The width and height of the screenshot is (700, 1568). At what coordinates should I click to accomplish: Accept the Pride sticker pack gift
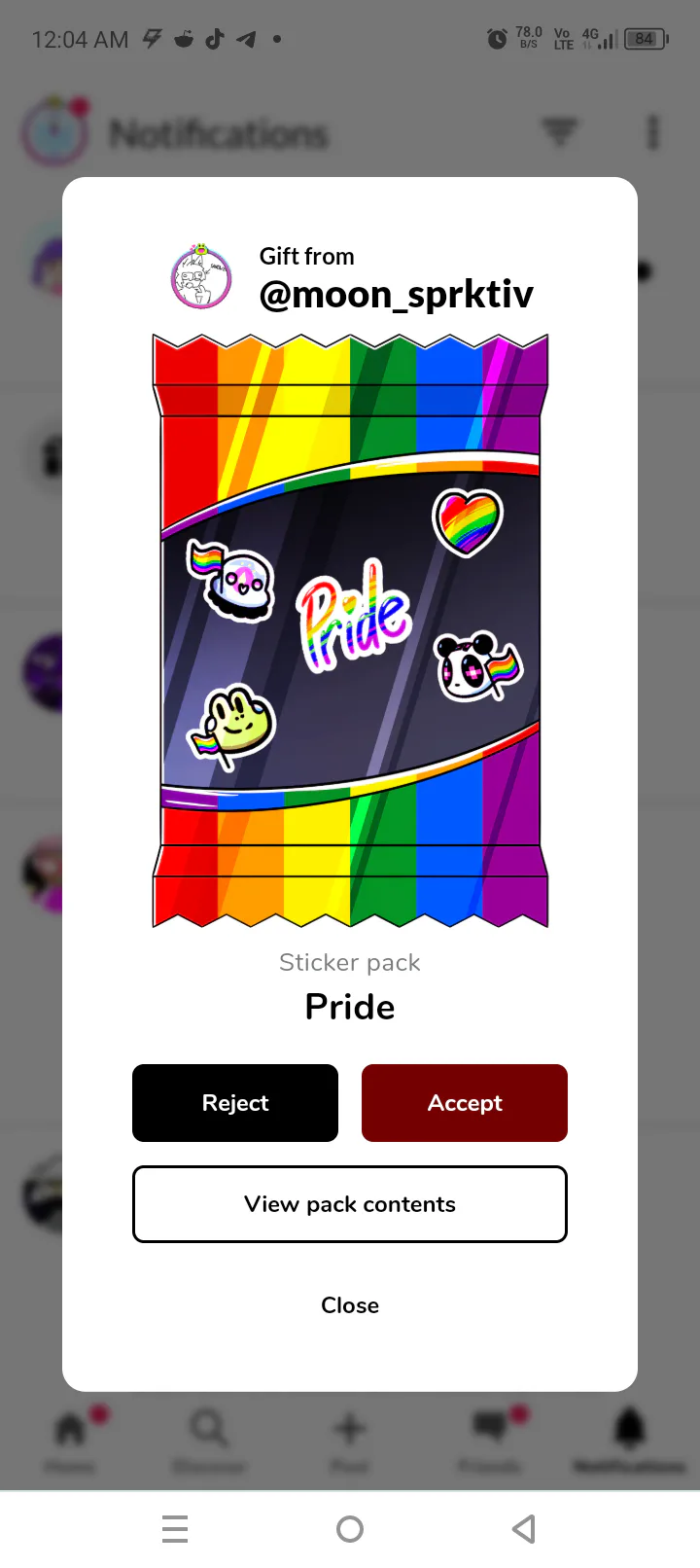(465, 1102)
